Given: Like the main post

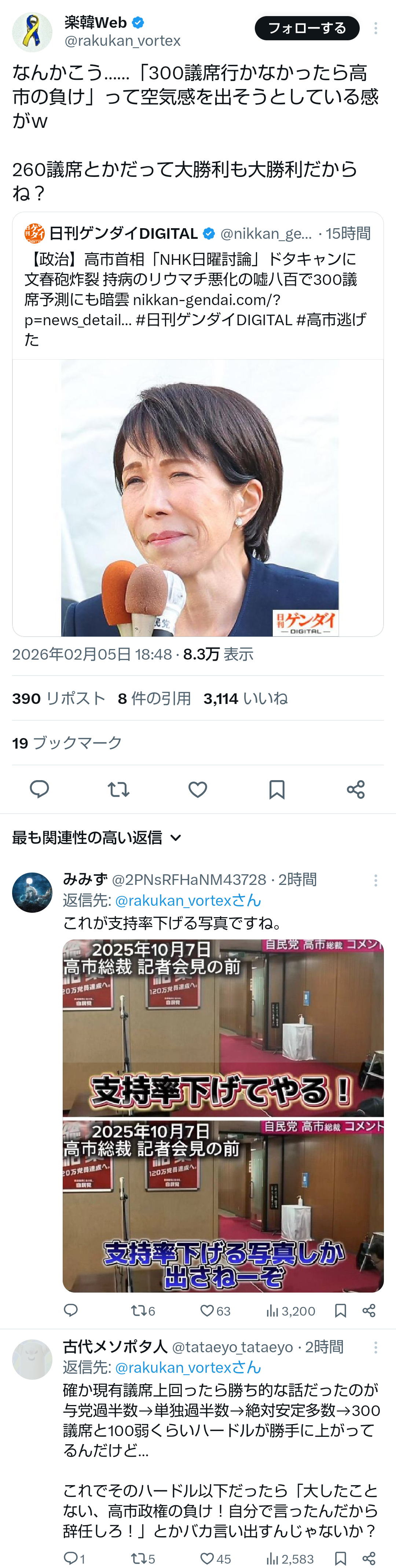Looking at the screenshot, I should [x=197, y=789].
